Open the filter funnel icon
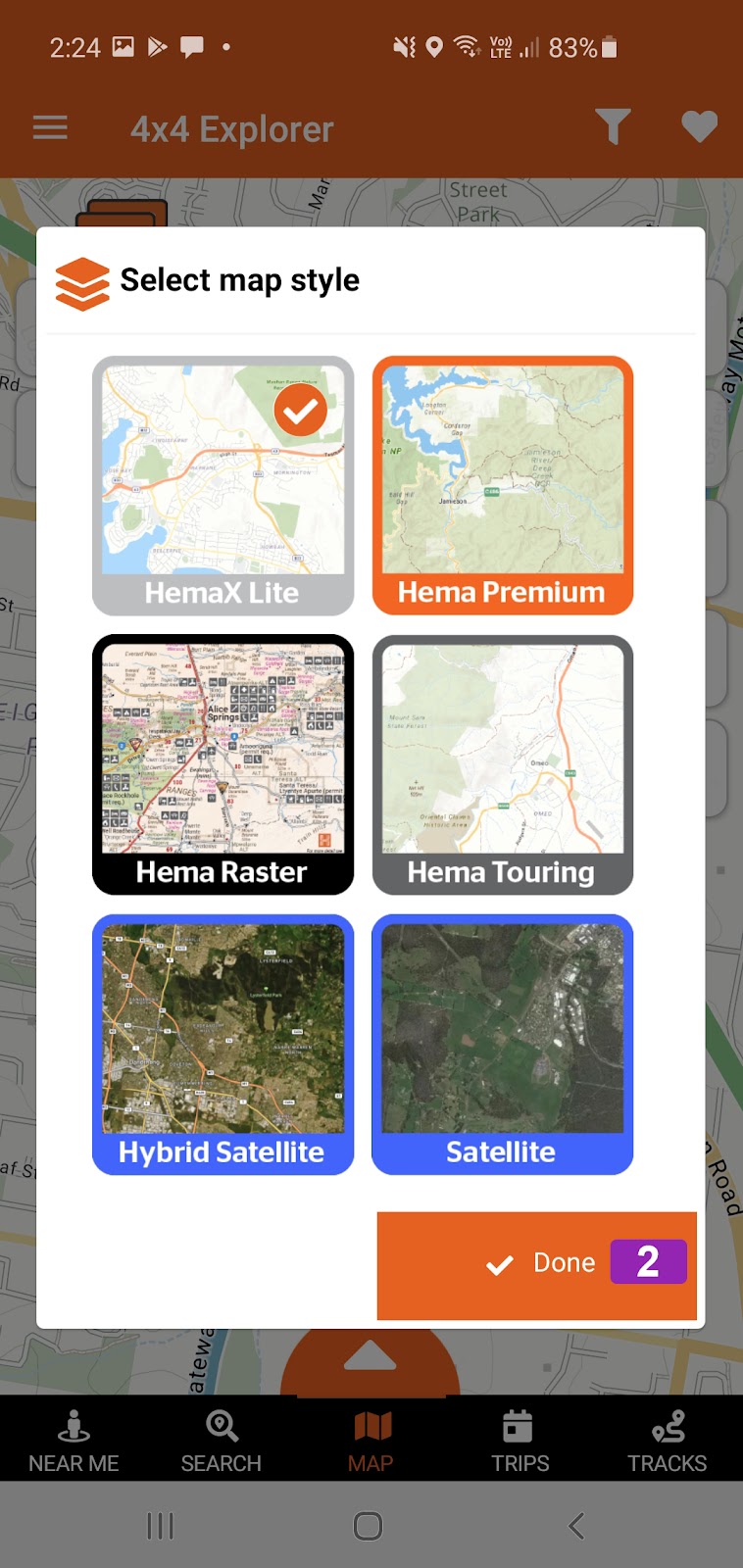 [x=613, y=127]
